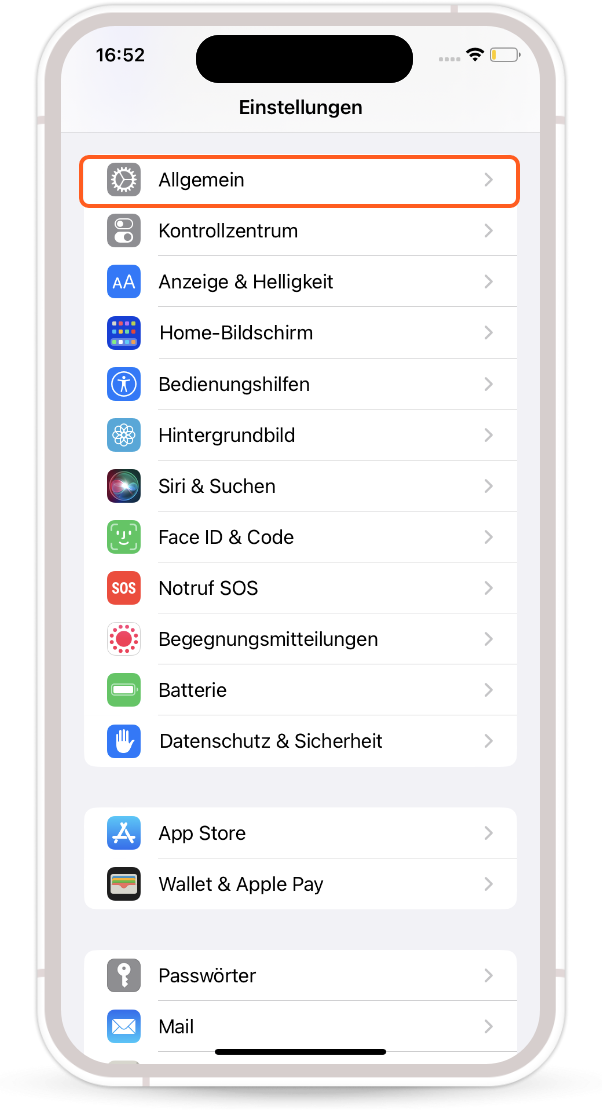The height and width of the screenshot is (1113, 602).
Task: Open the Allgemein settings row
Action: click(x=300, y=180)
